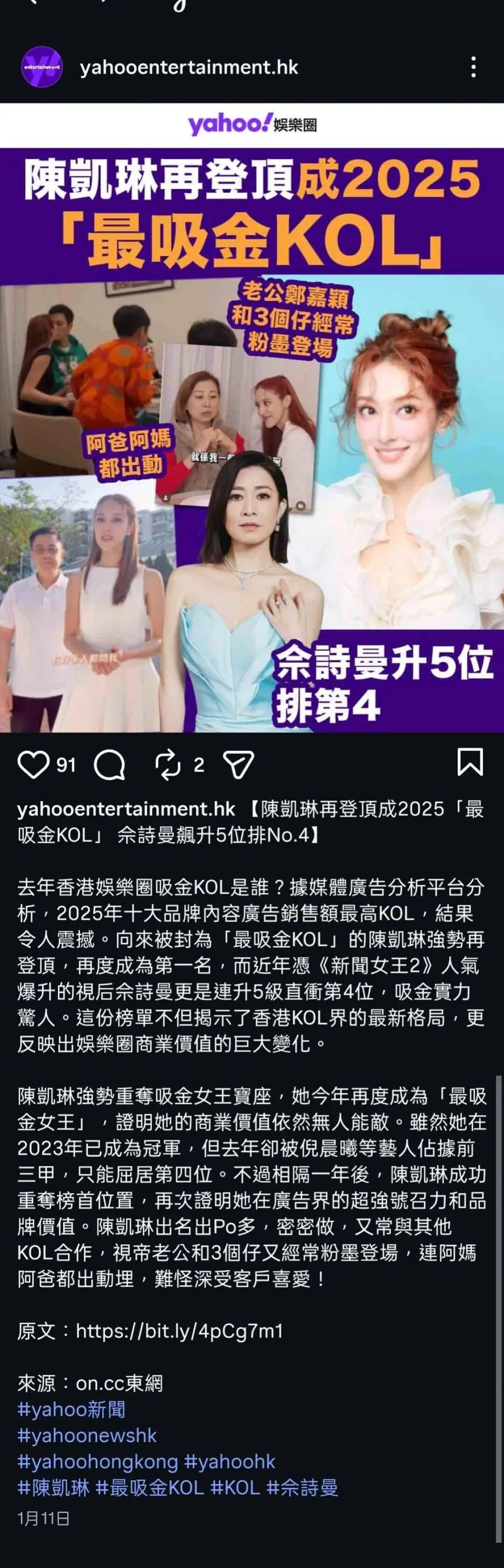Open the #yahoo新聞 hashtag
Screen dimensions: 504x1568
coord(71,1409)
